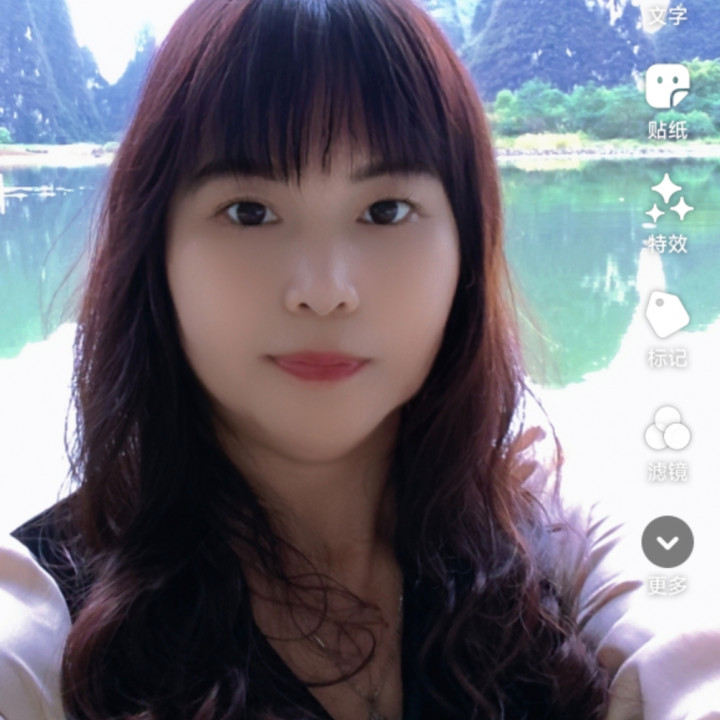Open the 文字 text tool

[x=667, y=14]
